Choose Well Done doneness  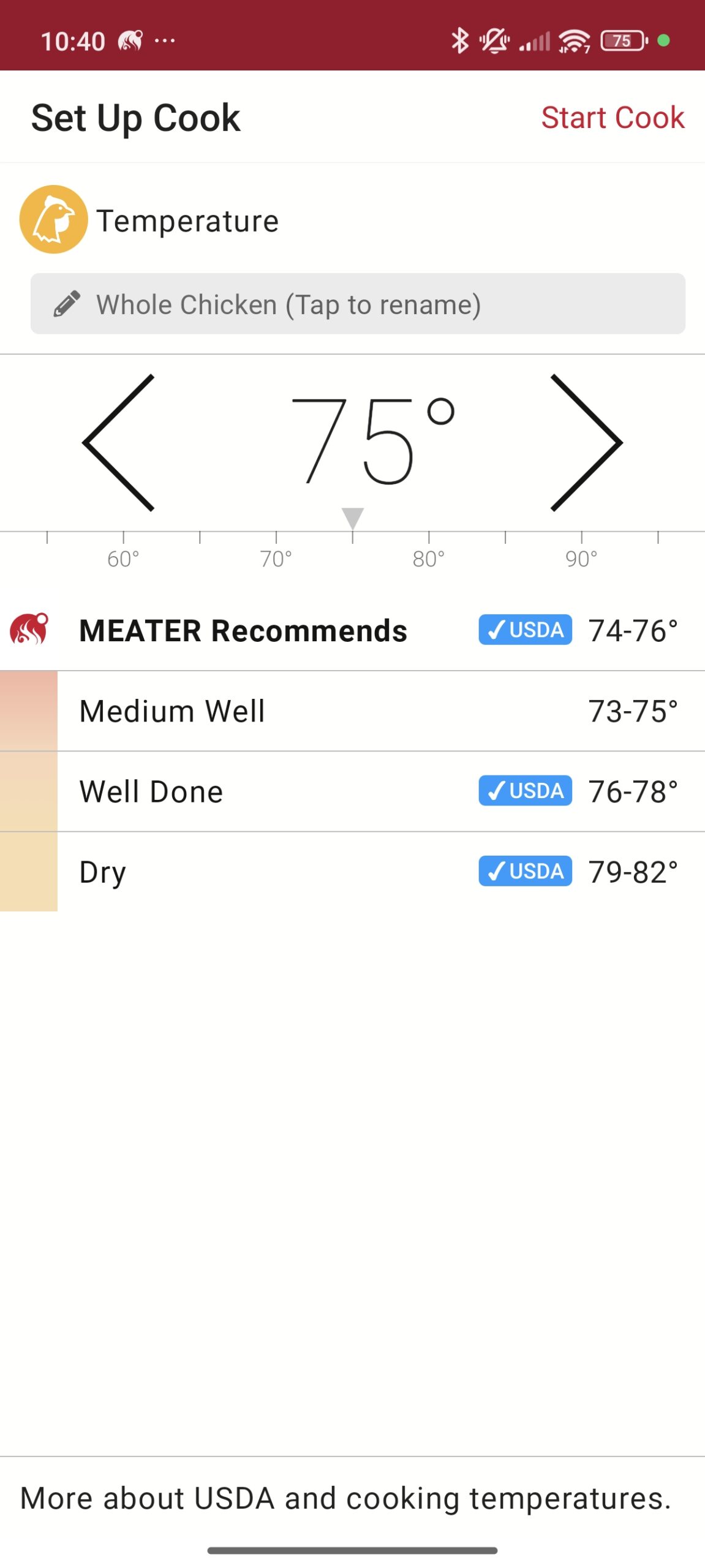[x=352, y=791]
